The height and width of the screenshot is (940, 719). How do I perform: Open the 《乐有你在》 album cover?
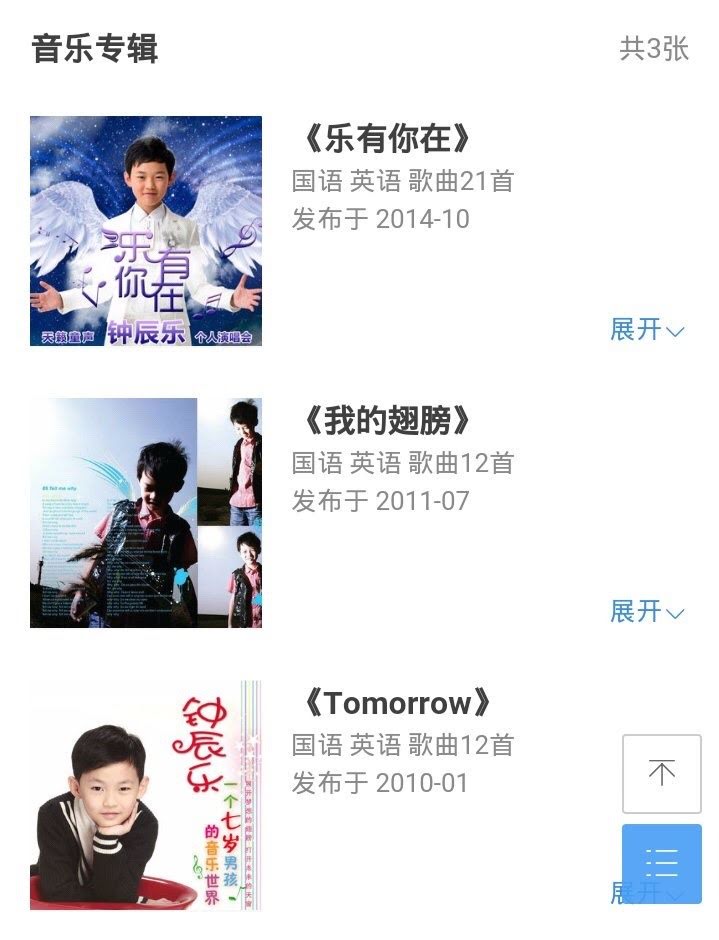[146, 231]
